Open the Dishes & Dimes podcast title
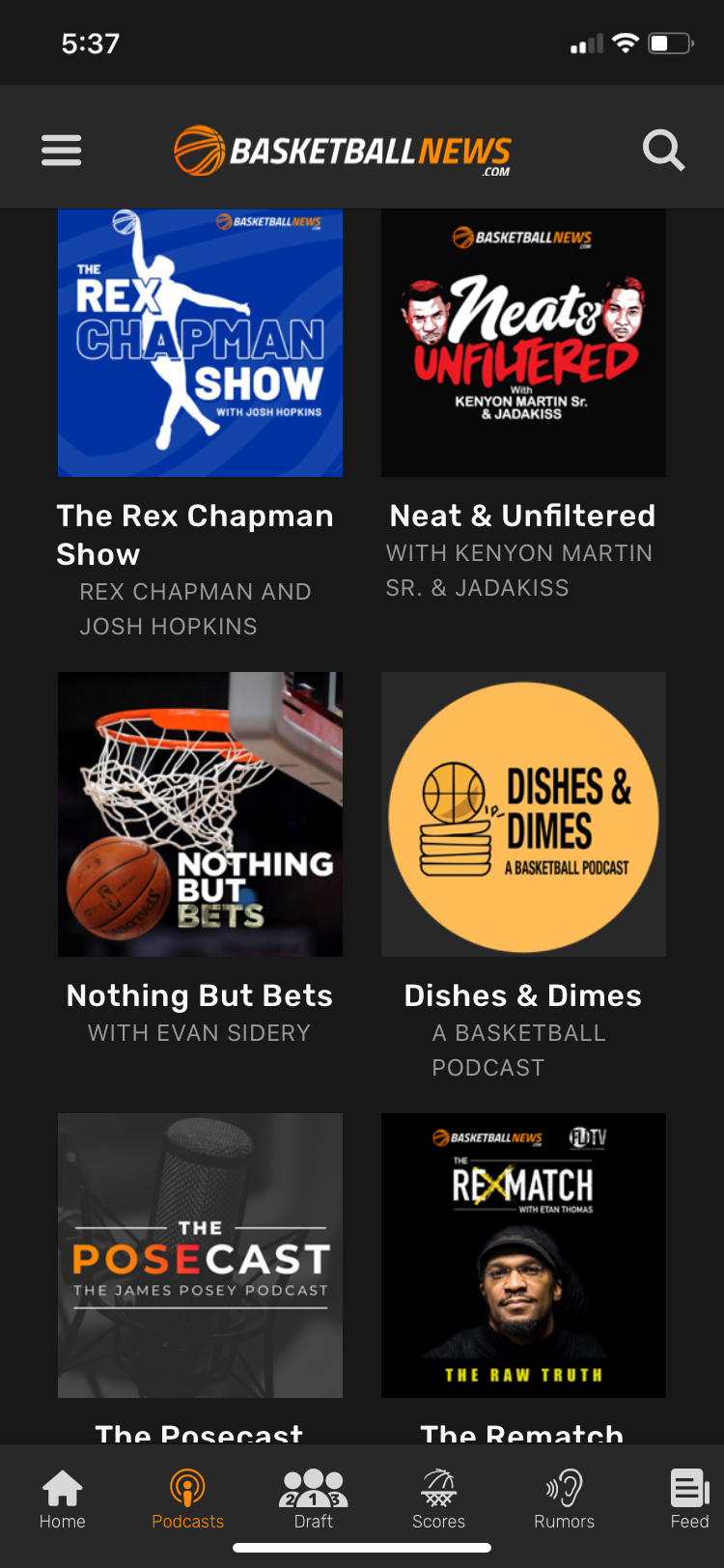 click(522, 995)
